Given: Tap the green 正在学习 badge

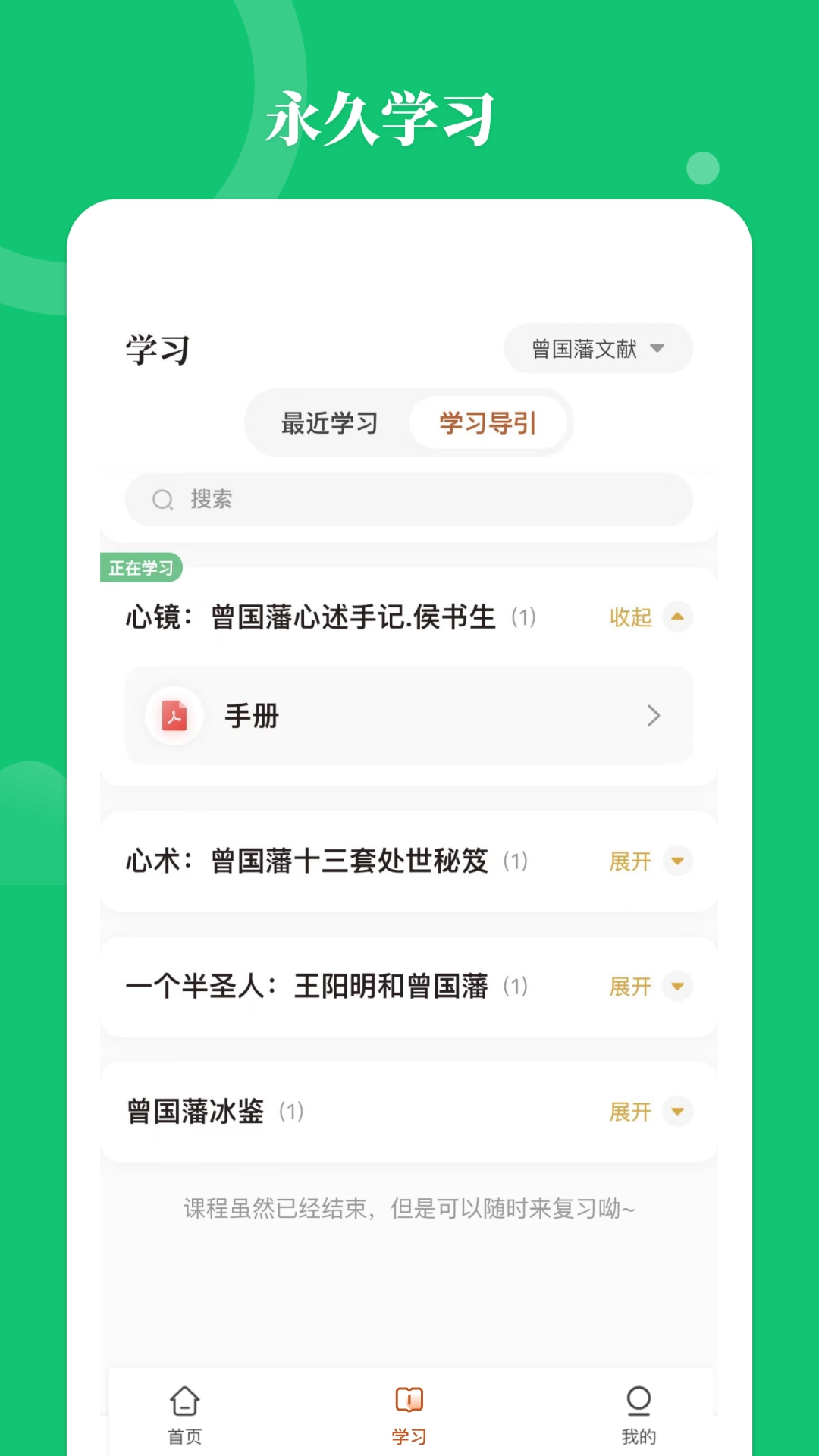Looking at the screenshot, I should coord(143,567).
